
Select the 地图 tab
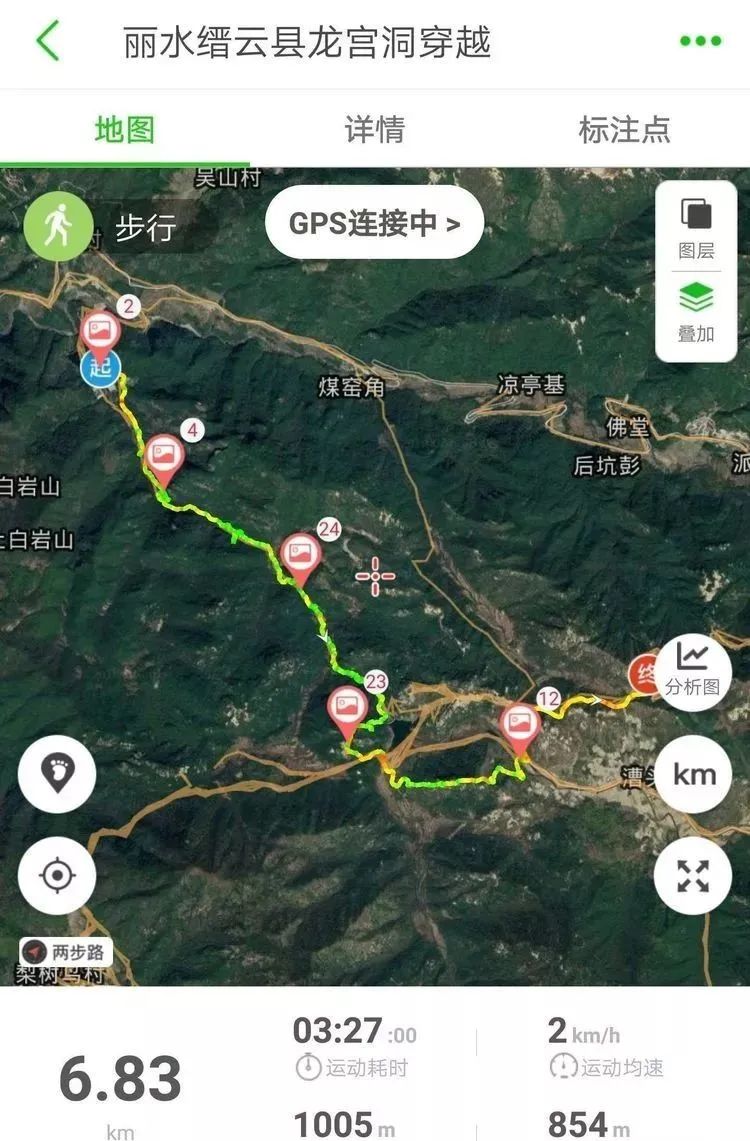124,129
